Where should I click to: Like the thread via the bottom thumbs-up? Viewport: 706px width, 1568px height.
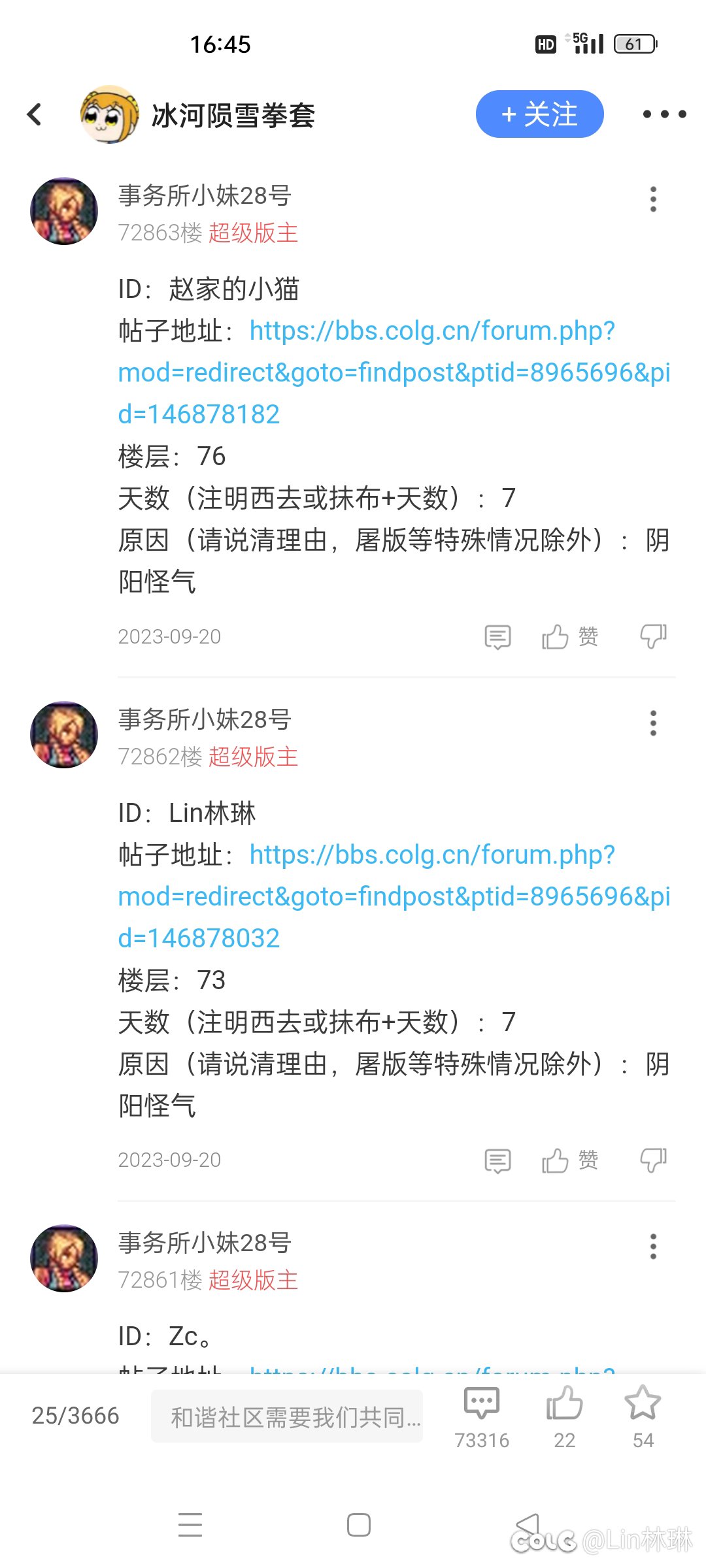(564, 1416)
